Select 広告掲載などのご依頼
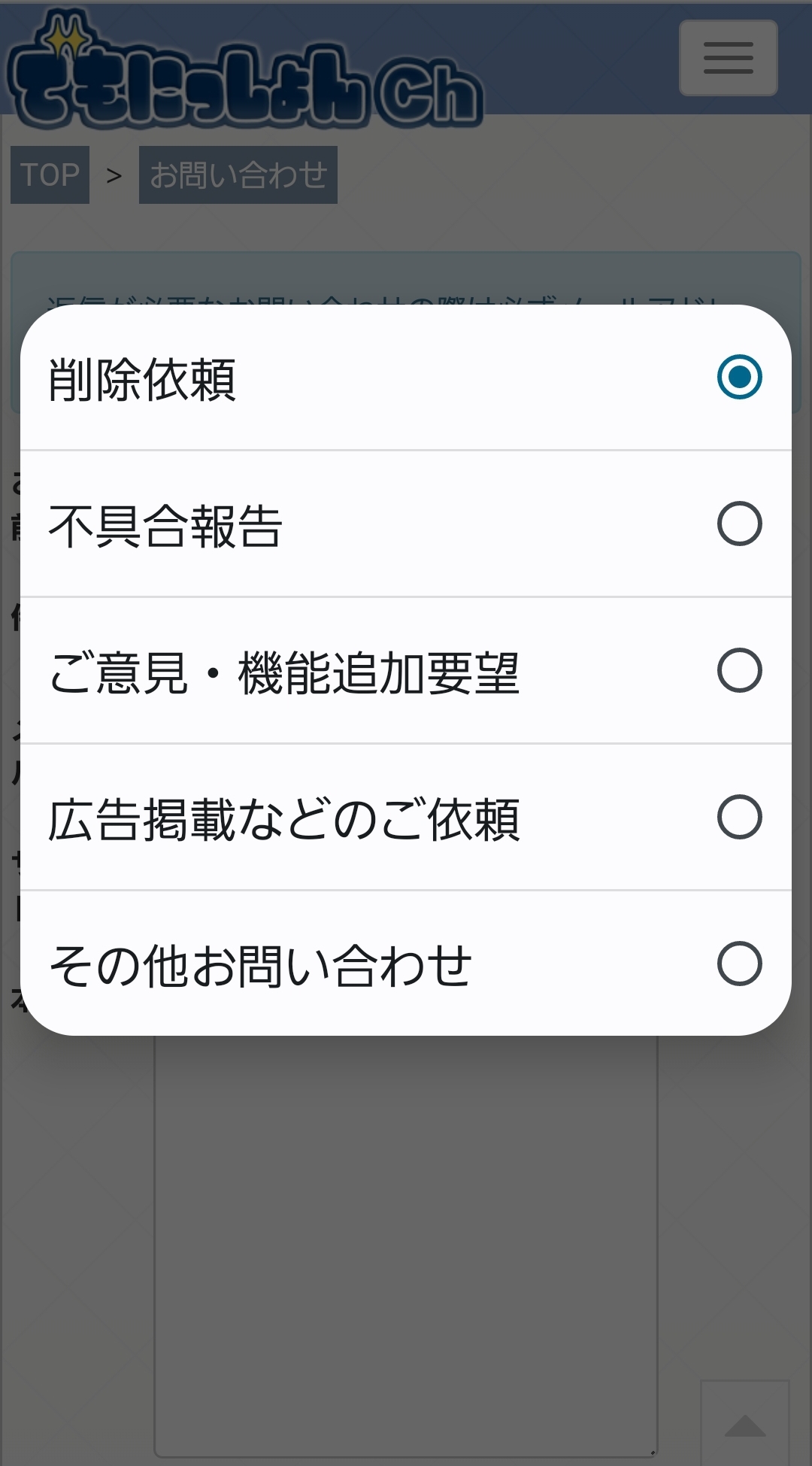812x1466 pixels. pos(406,818)
